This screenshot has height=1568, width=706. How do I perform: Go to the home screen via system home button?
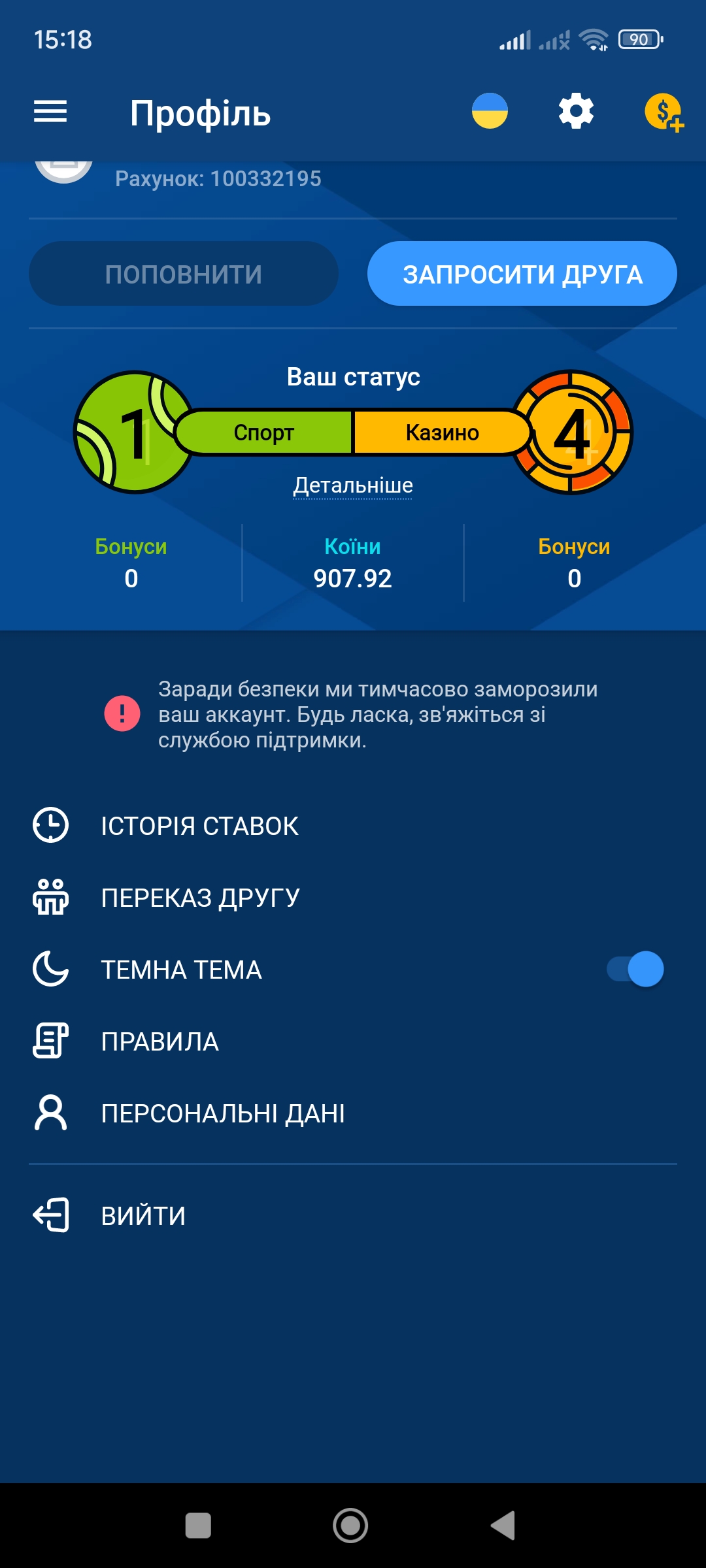pyautogui.click(x=350, y=1526)
